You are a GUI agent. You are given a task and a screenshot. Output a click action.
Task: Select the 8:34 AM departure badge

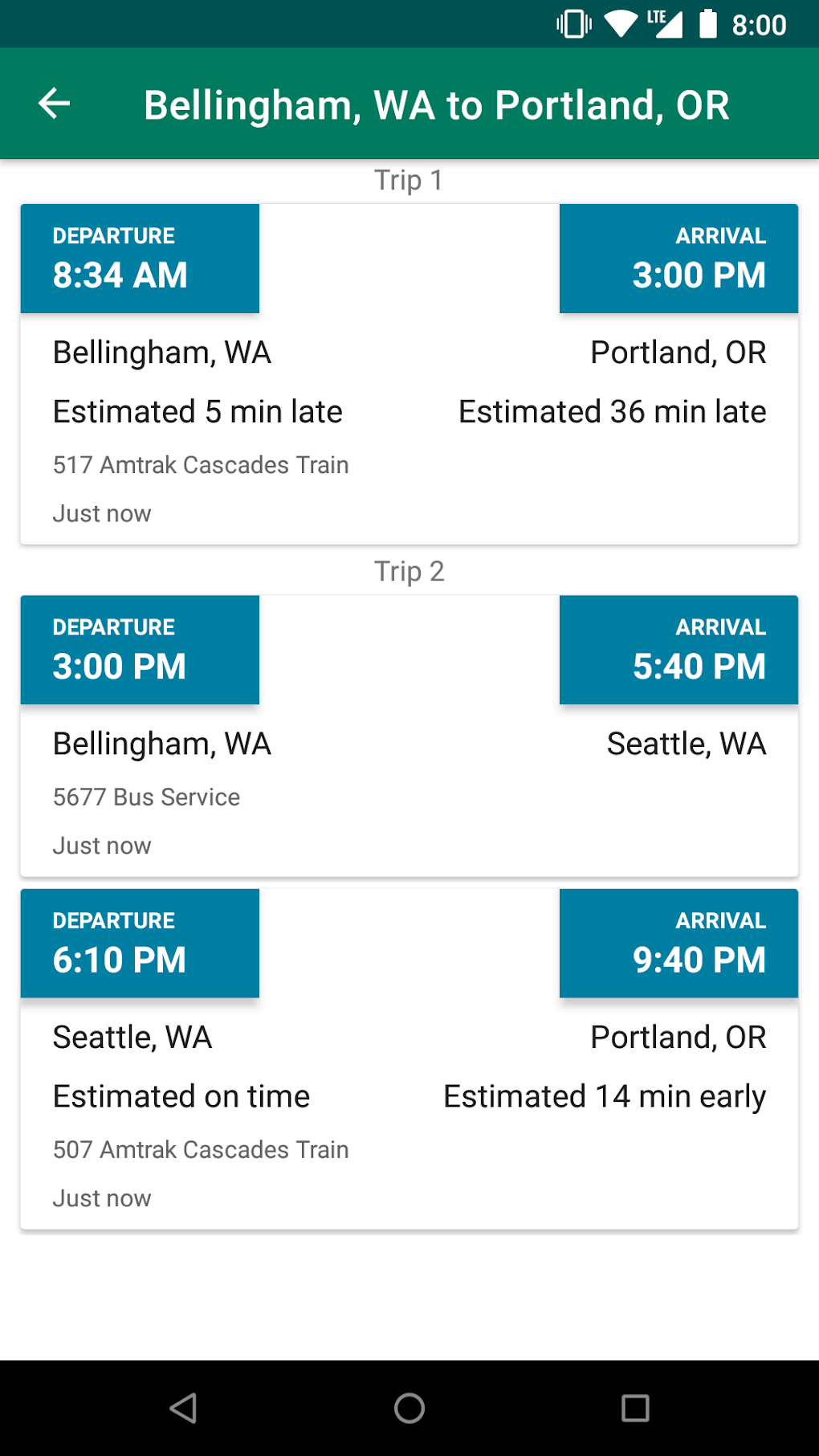pos(140,258)
